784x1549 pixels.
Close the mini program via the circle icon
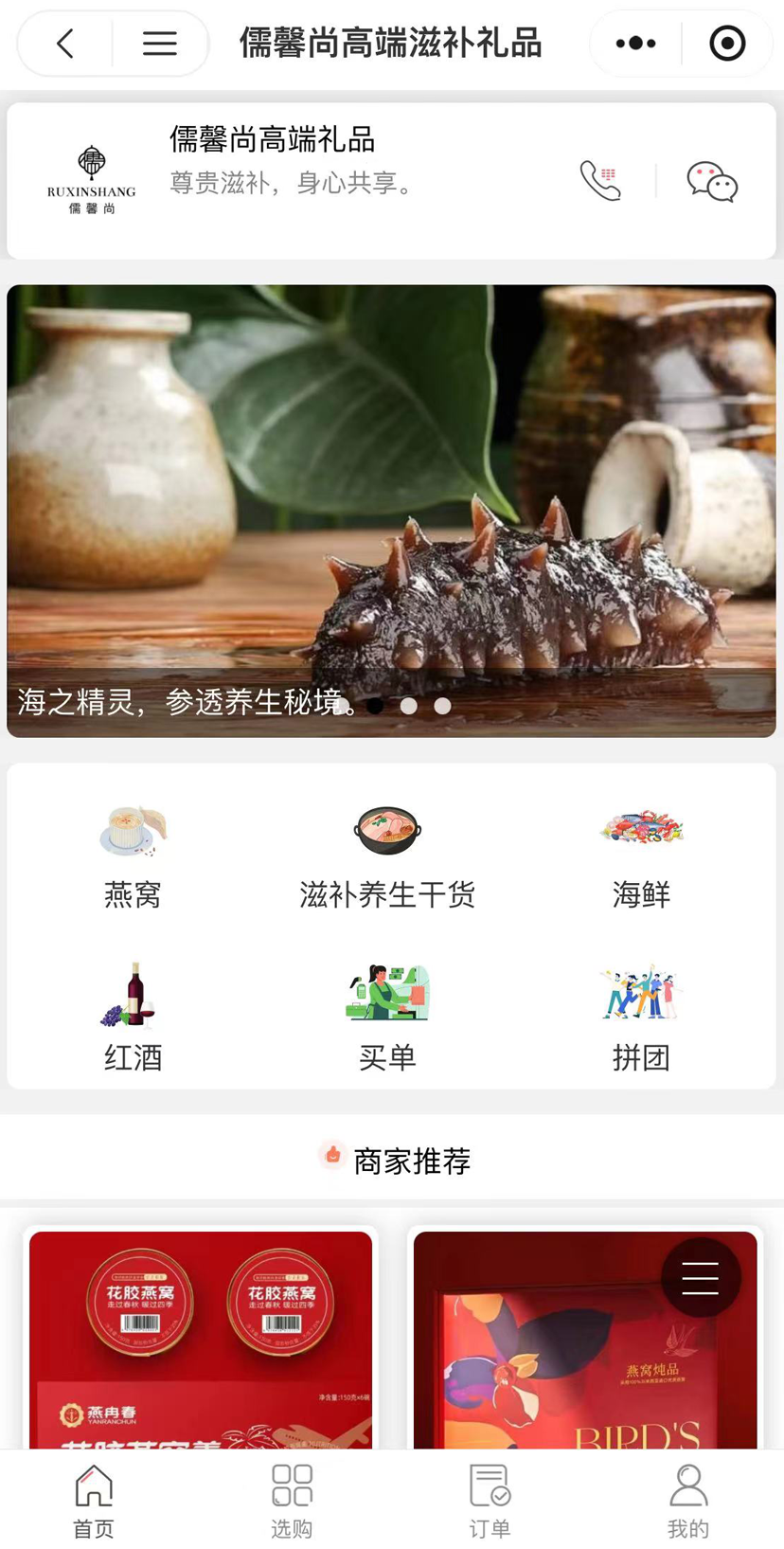(727, 44)
